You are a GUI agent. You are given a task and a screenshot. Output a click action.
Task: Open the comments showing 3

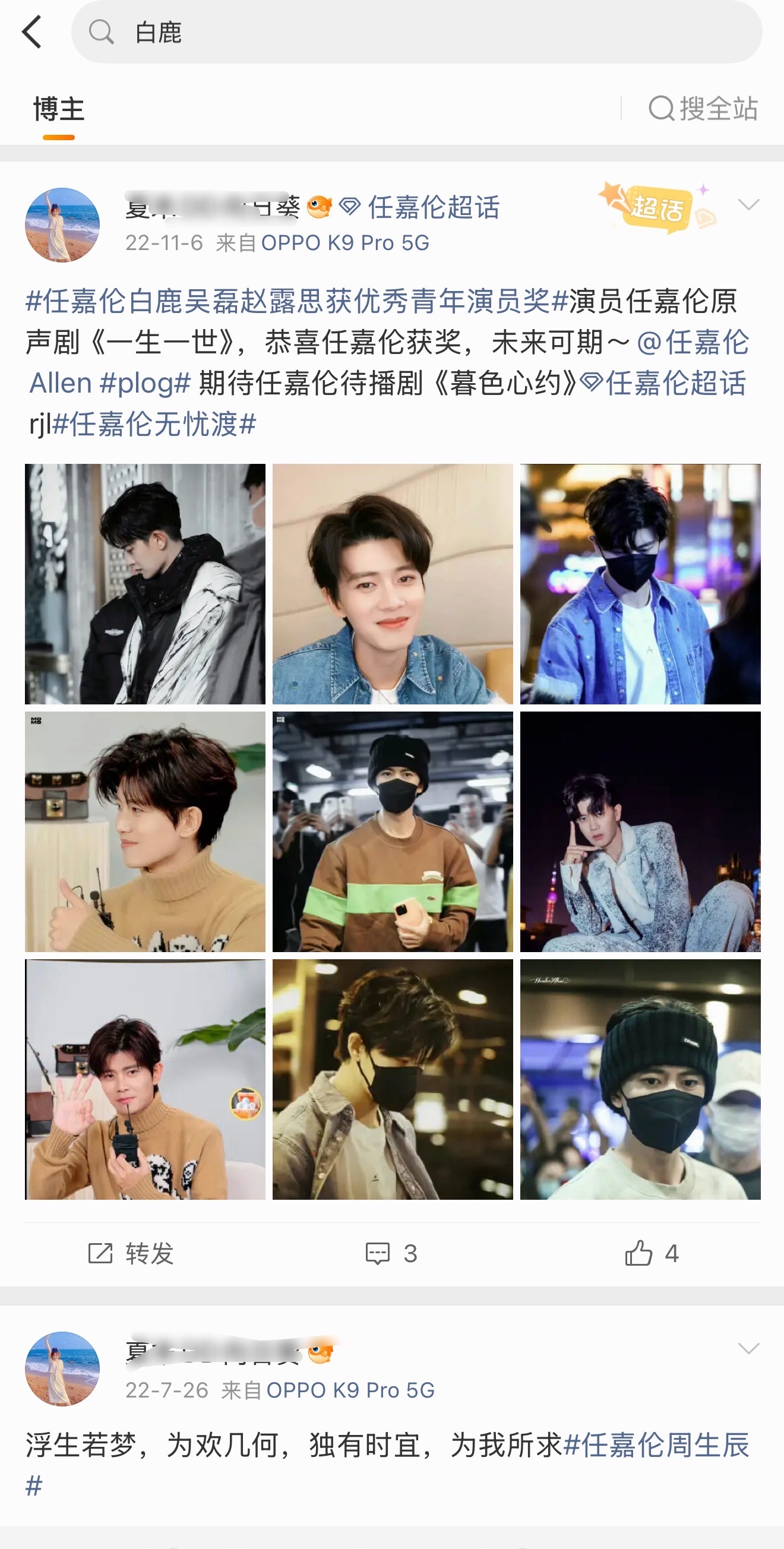click(391, 1254)
